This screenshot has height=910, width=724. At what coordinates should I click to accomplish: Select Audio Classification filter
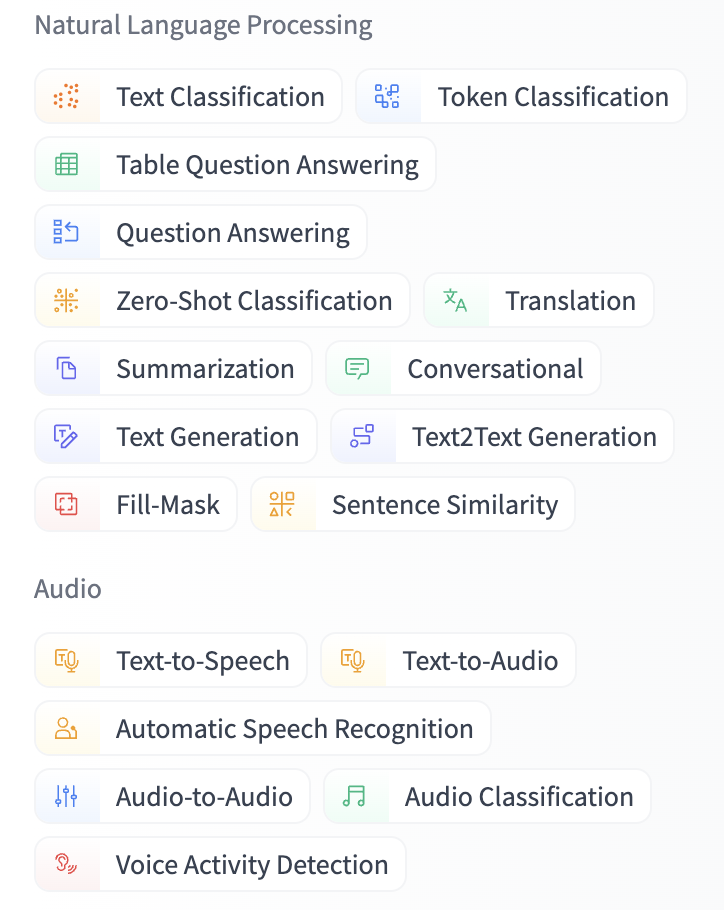(x=487, y=797)
